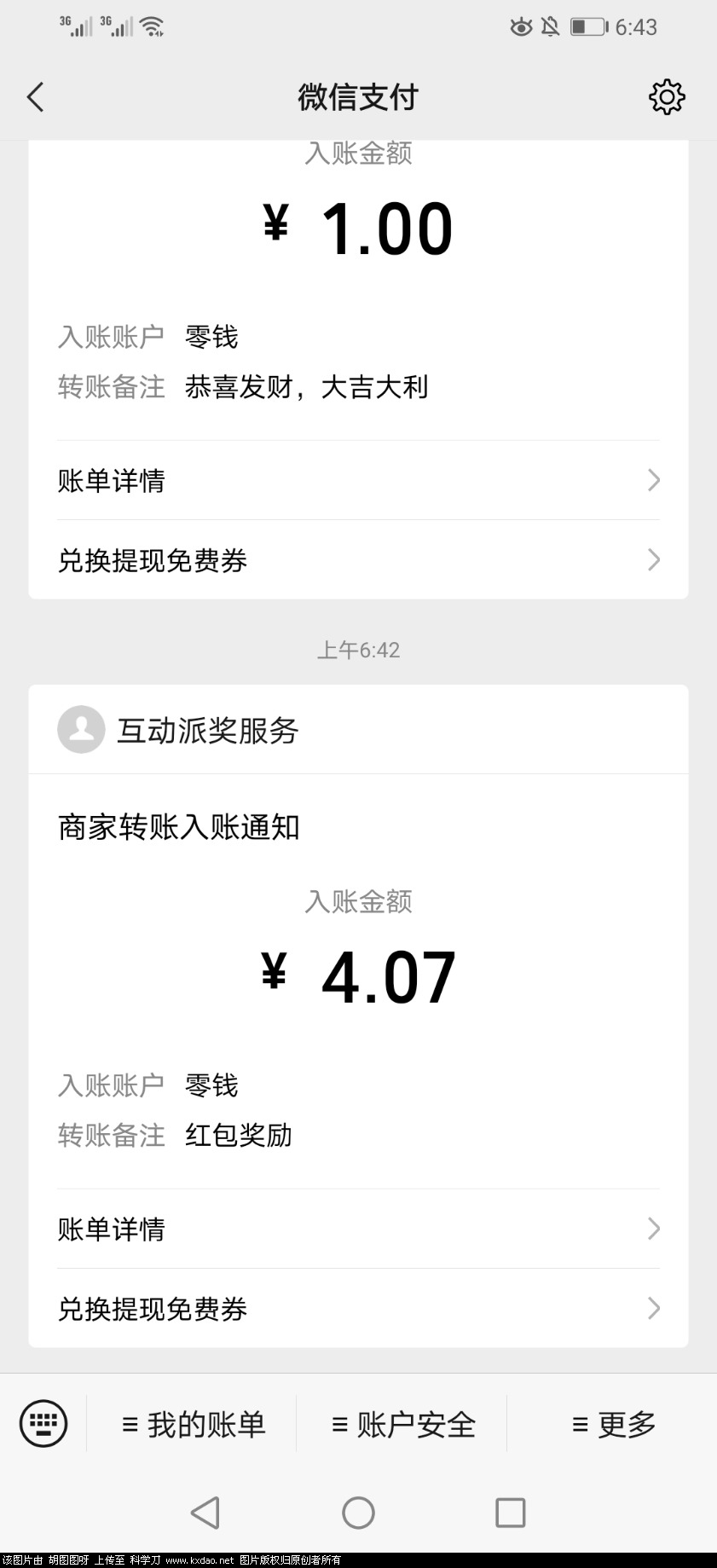Open the 我的账单 menu at the bottom
This screenshot has height=1568, width=717.
click(194, 1424)
